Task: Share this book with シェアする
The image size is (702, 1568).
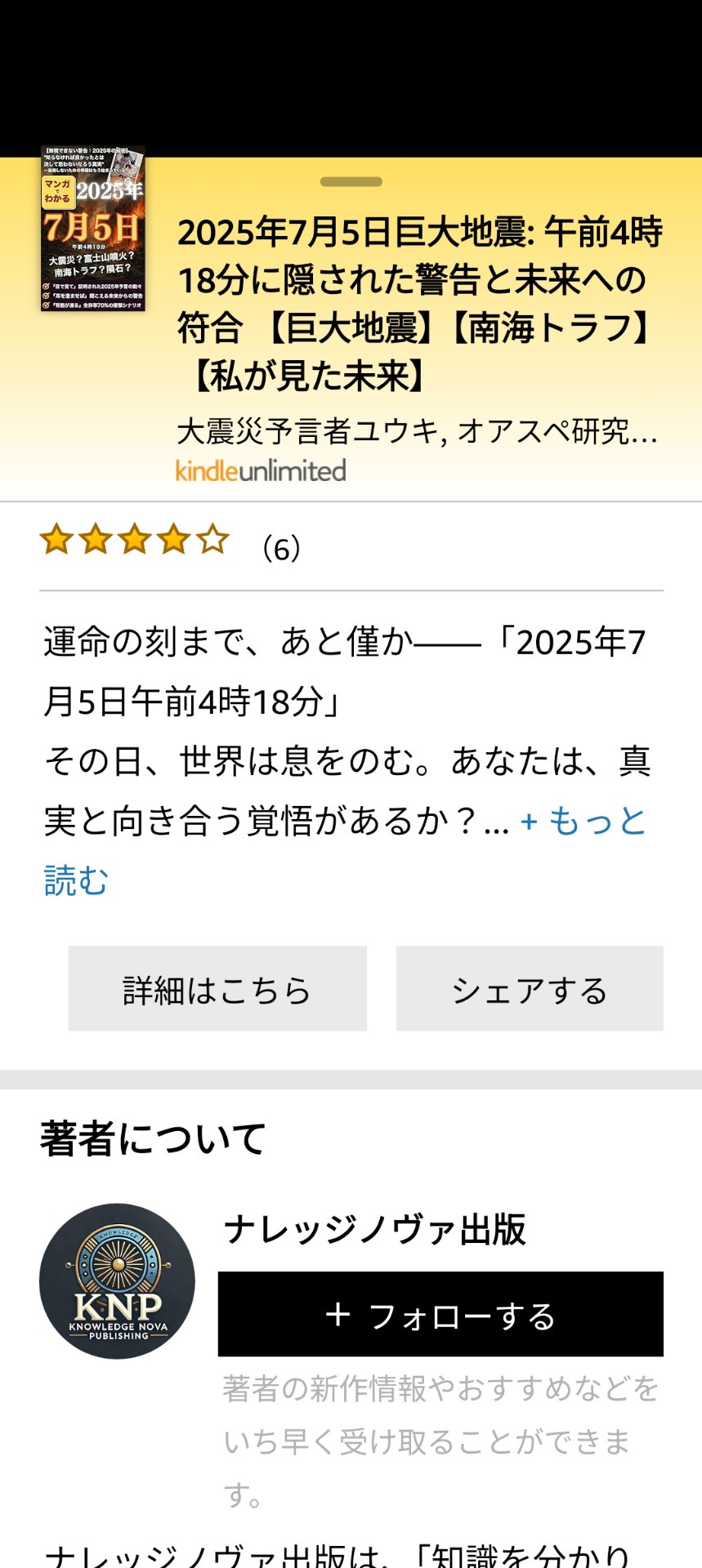Action: 530,989
